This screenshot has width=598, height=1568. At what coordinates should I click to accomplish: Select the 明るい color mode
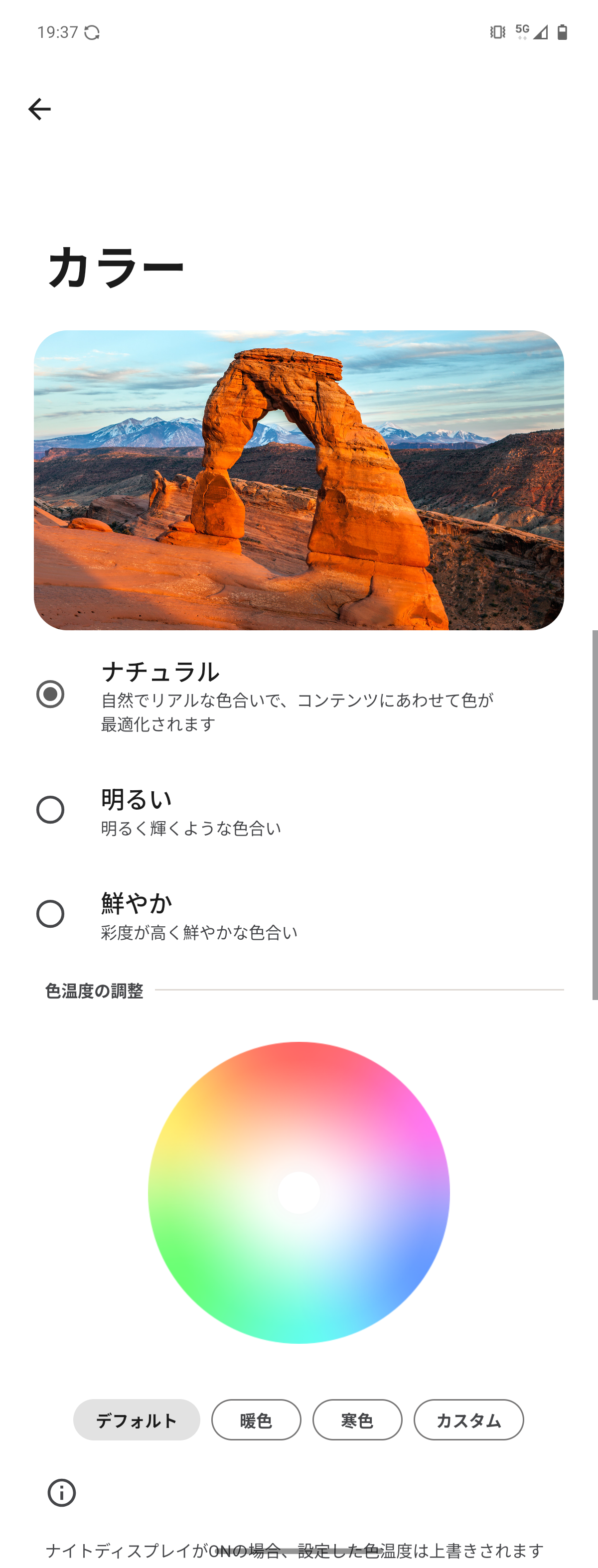(50, 810)
